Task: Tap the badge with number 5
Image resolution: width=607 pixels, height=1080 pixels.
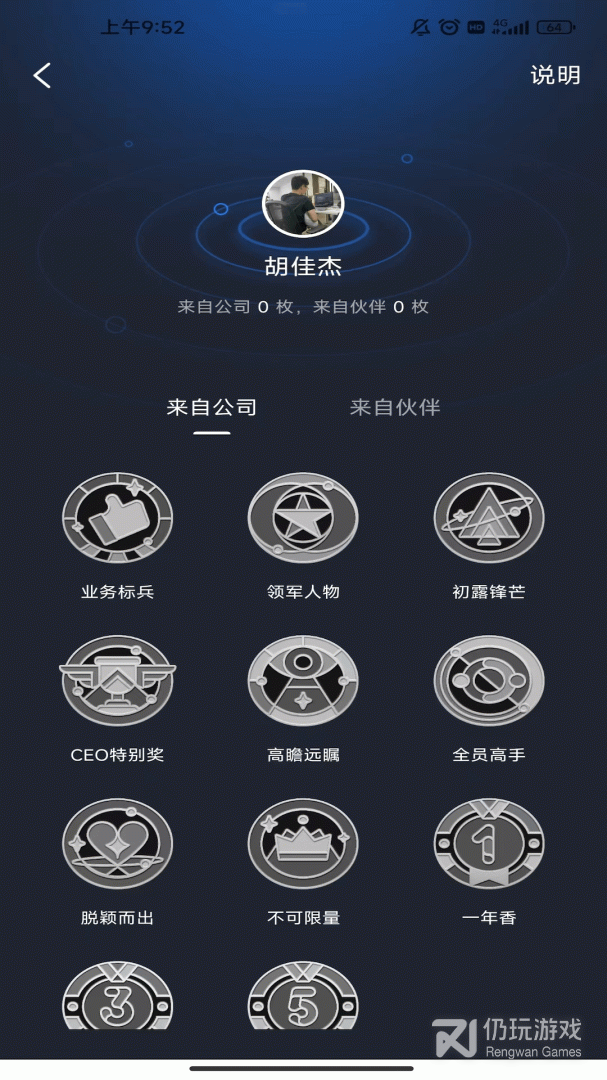Action: tap(303, 1000)
